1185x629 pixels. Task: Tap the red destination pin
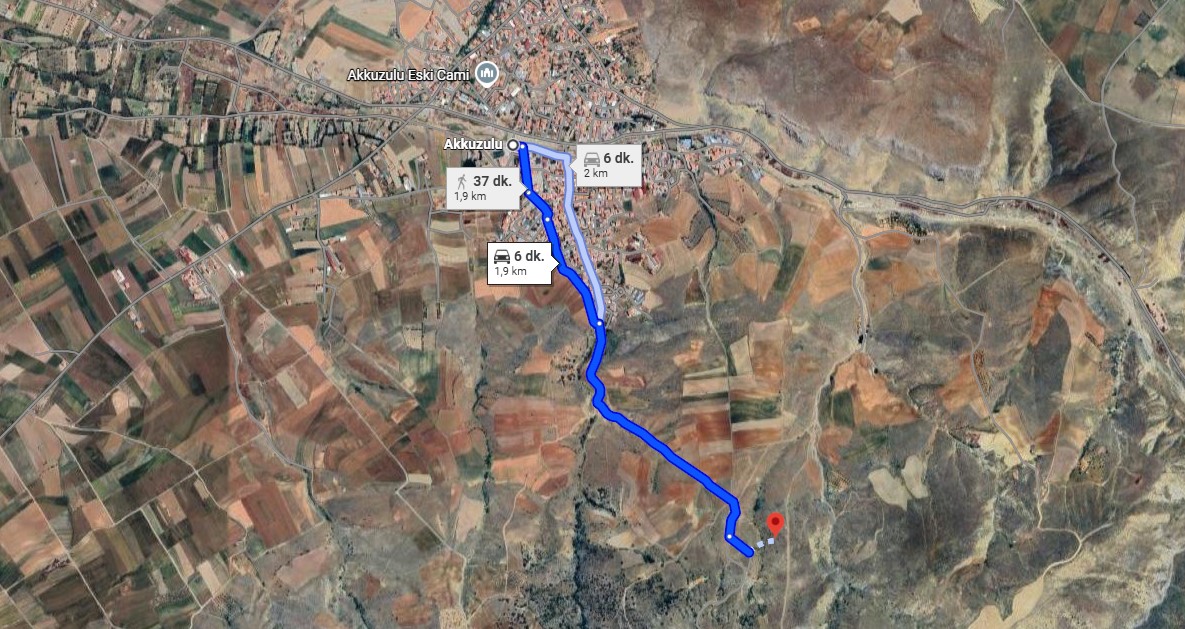coord(774,524)
